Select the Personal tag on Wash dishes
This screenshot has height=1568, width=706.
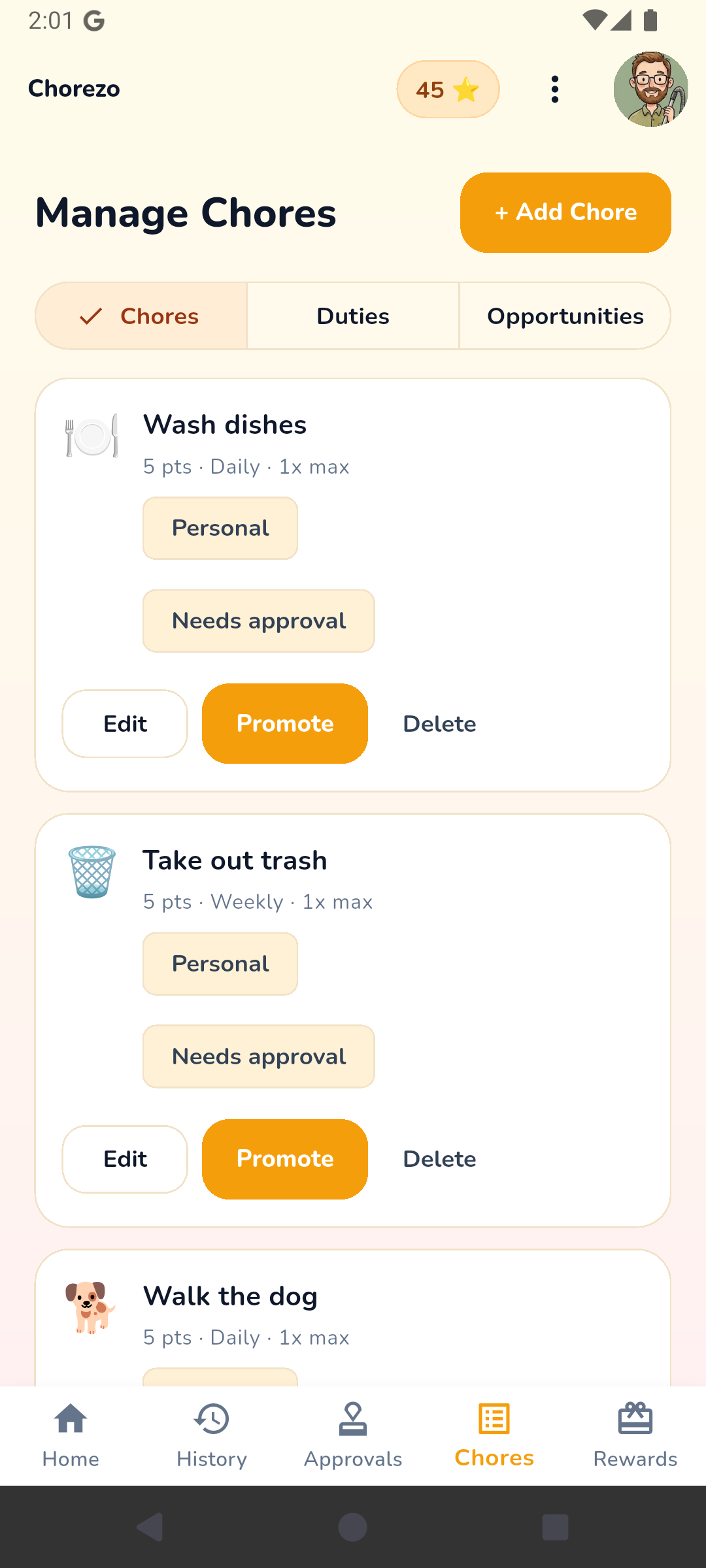click(x=220, y=528)
